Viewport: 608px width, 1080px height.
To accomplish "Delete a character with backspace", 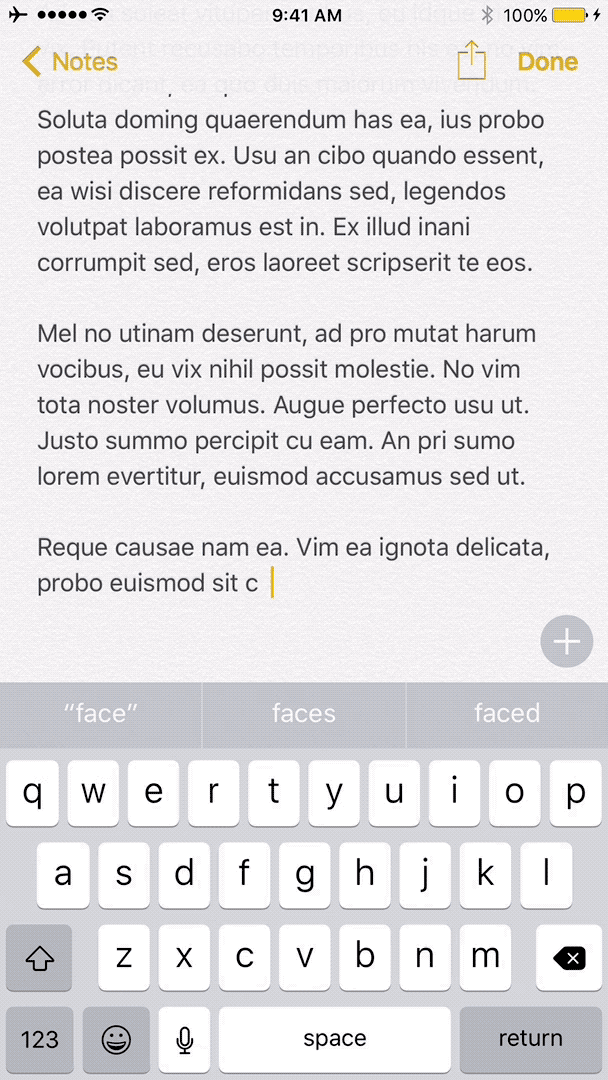I will (569, 958).
